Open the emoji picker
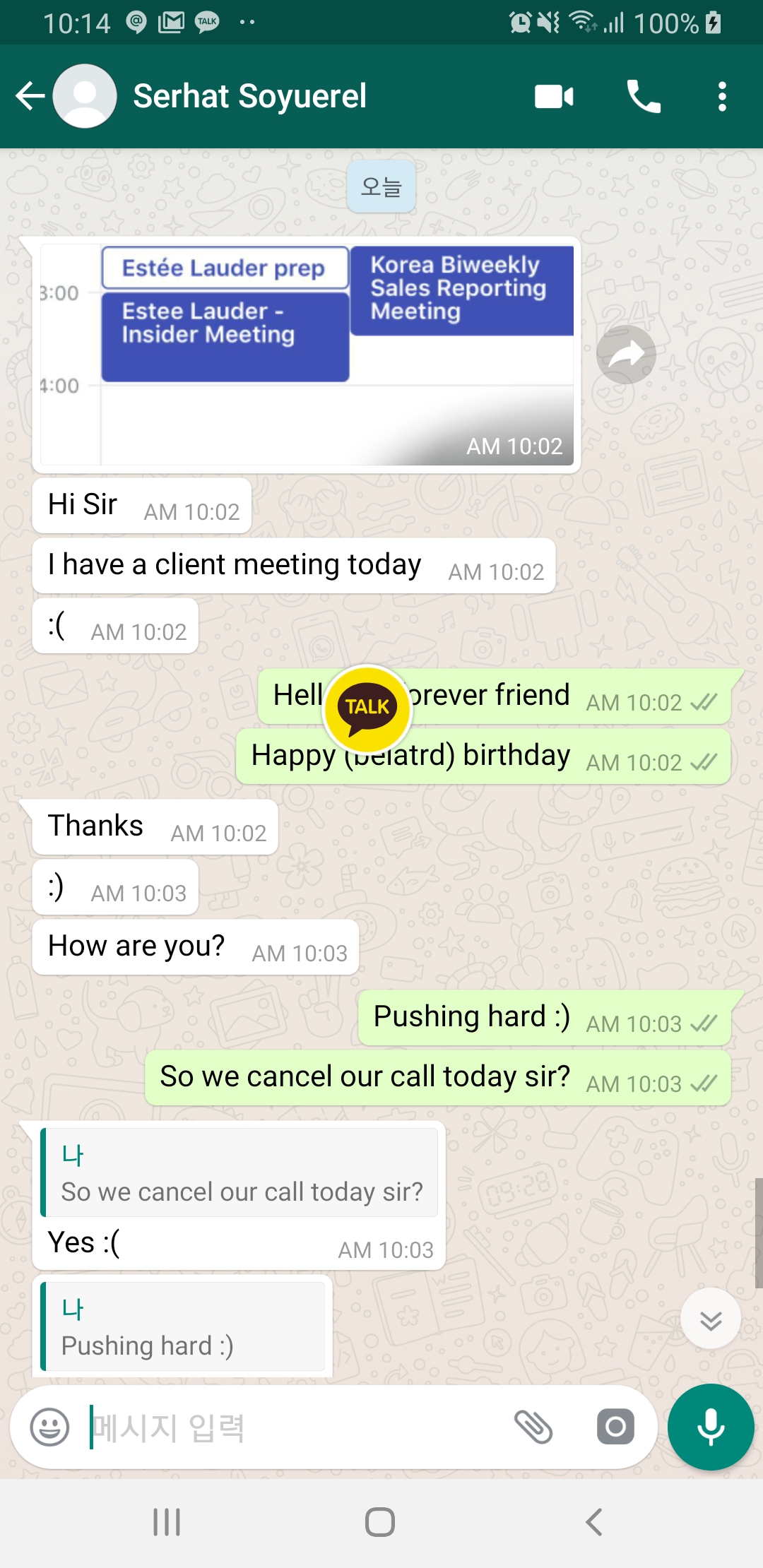 pos(49,1427)
